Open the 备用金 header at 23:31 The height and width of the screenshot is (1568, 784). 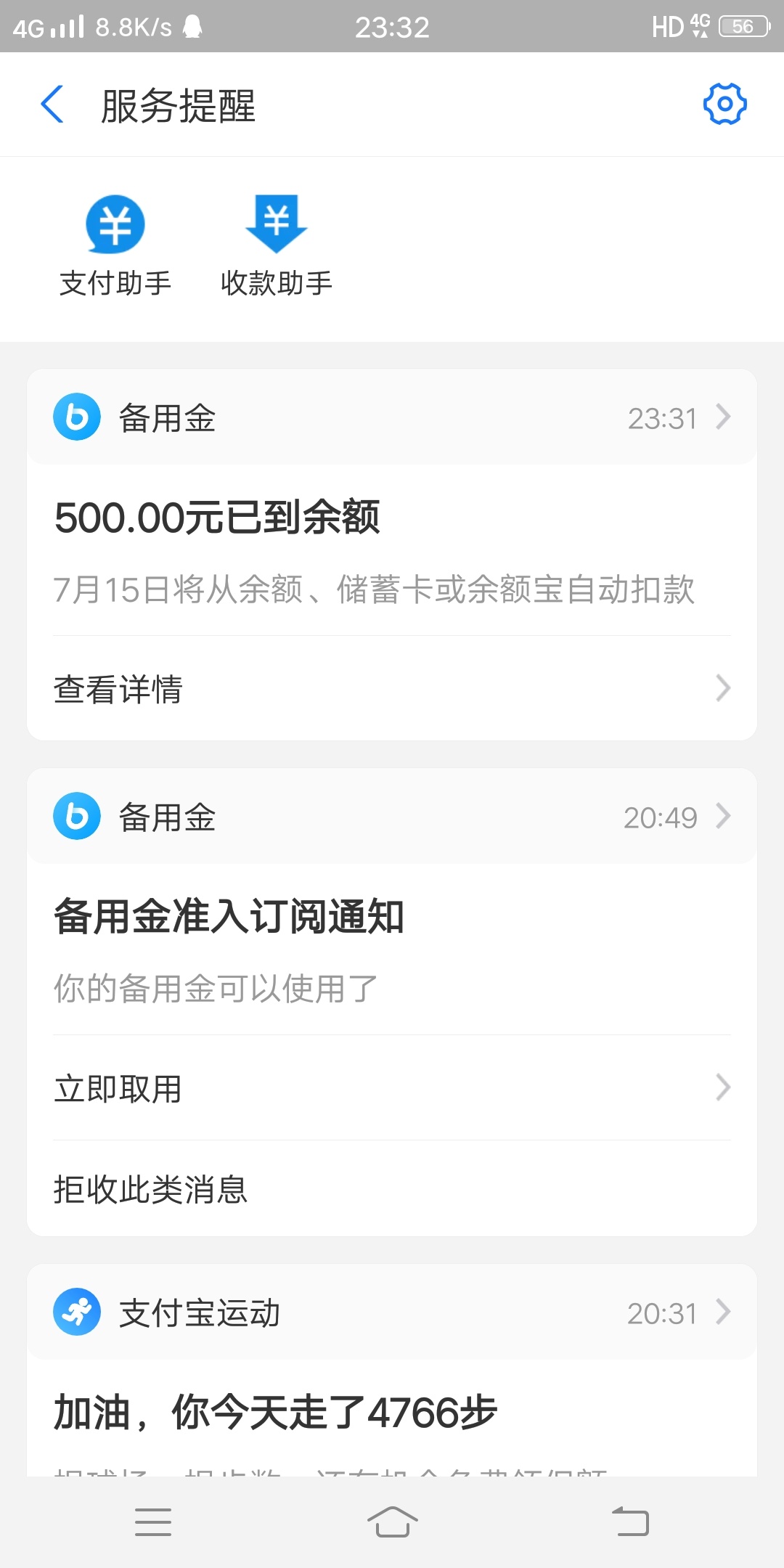pos(392,417)
